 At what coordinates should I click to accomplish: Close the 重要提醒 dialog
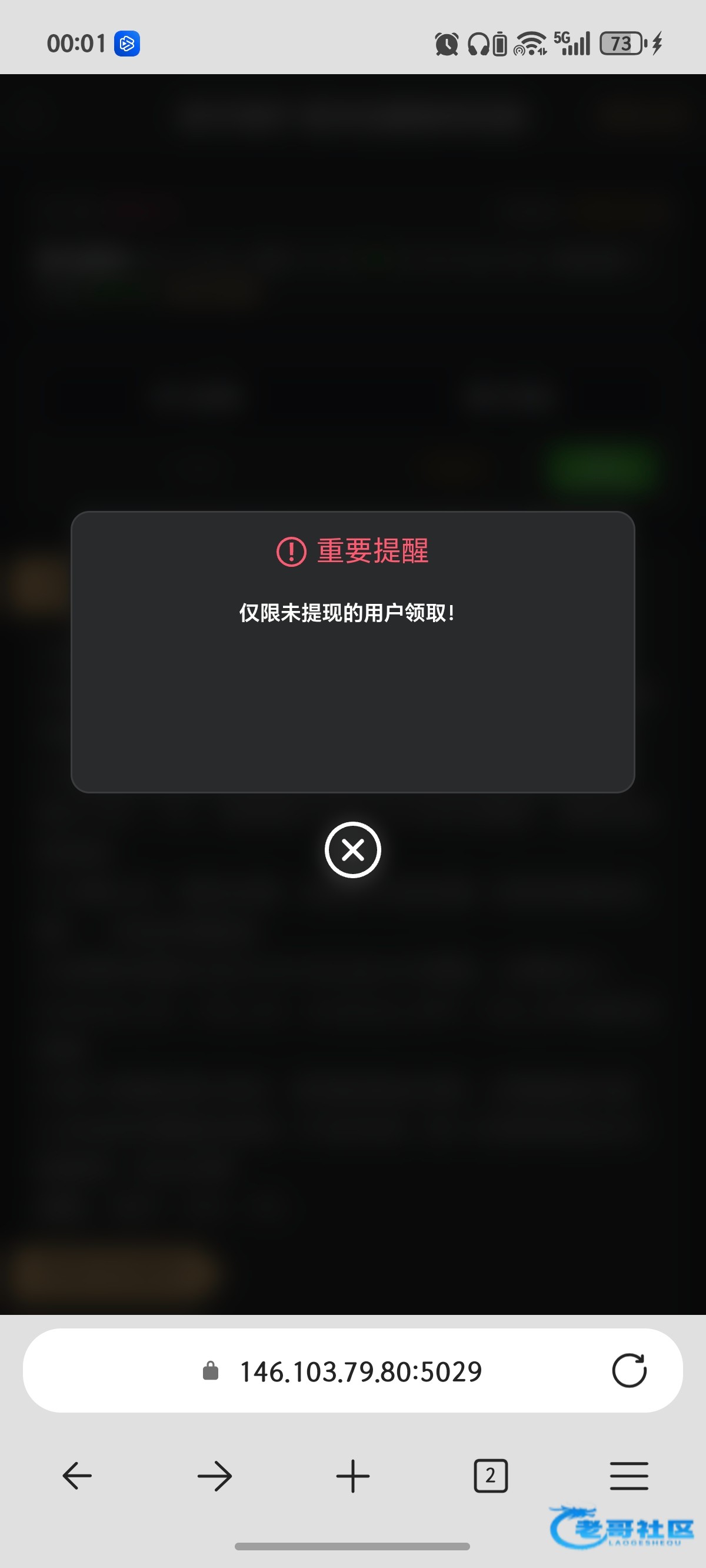tap(353, 850)
